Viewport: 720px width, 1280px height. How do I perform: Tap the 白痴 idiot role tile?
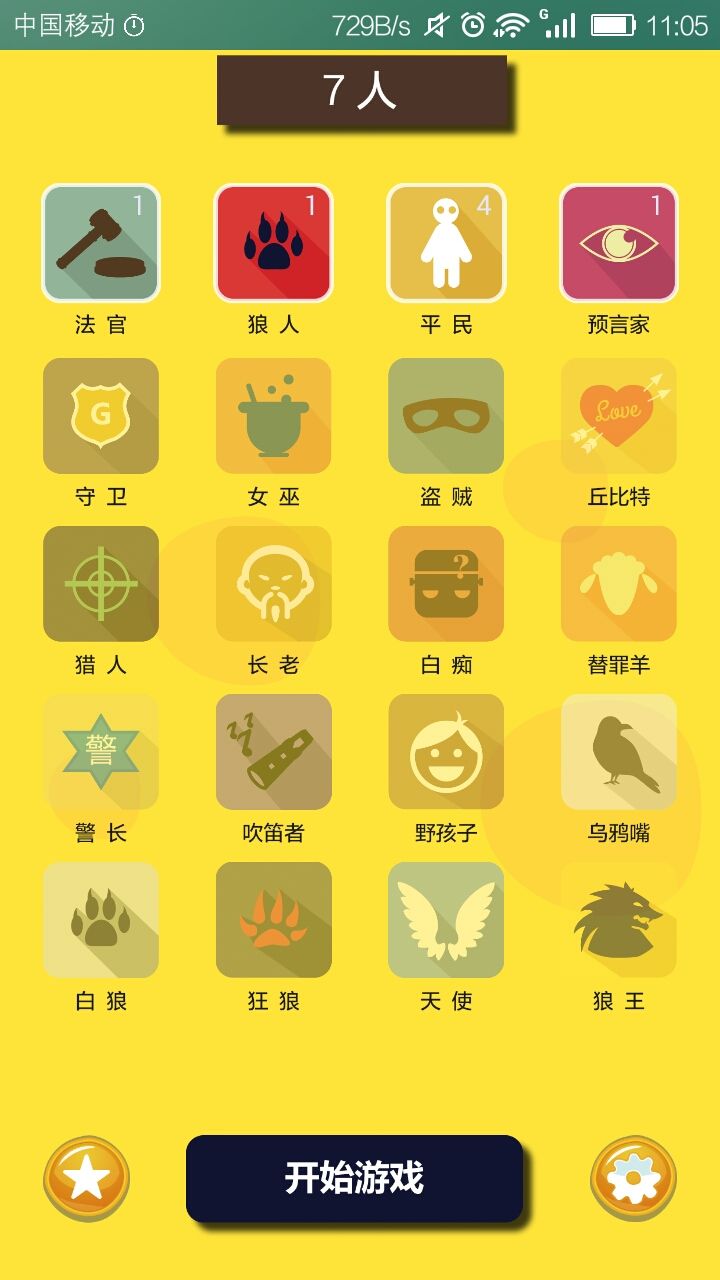coord(446,584)
